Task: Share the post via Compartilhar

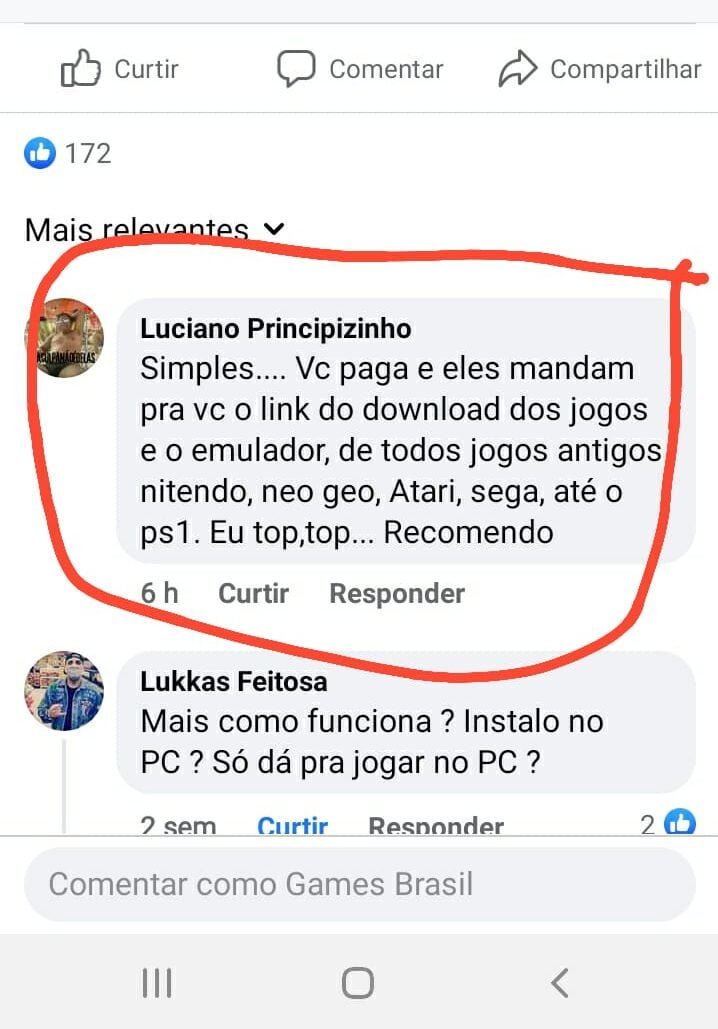Action: point(599,69)
